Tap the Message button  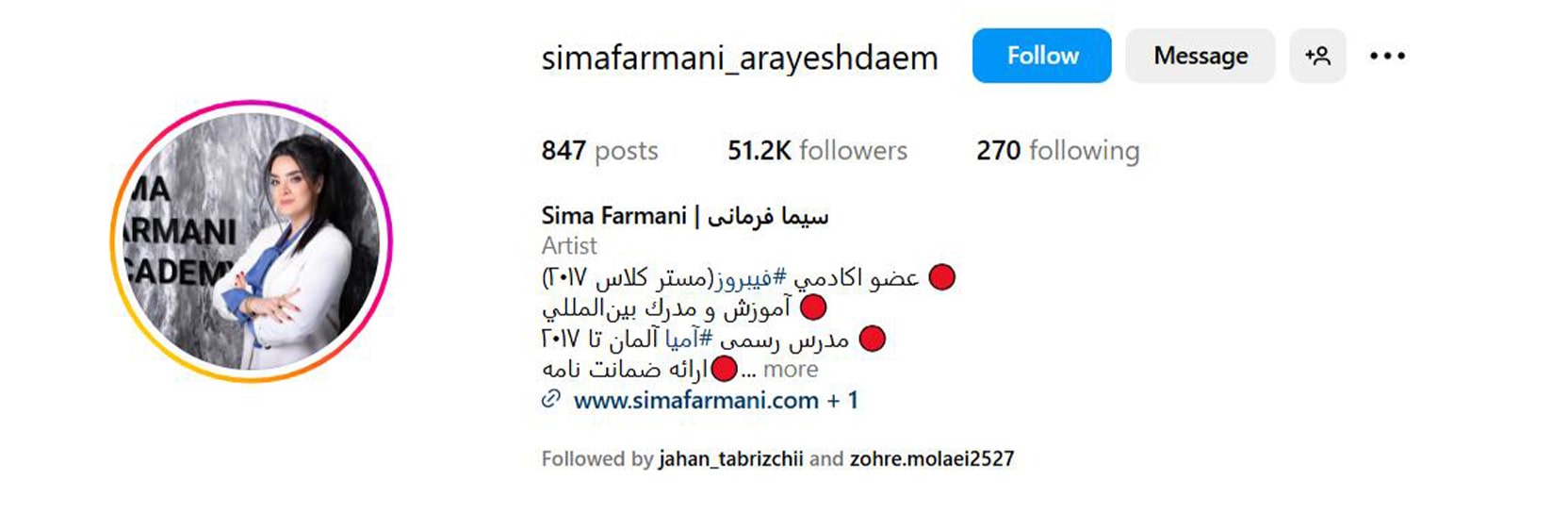(x=1200, y=56)
